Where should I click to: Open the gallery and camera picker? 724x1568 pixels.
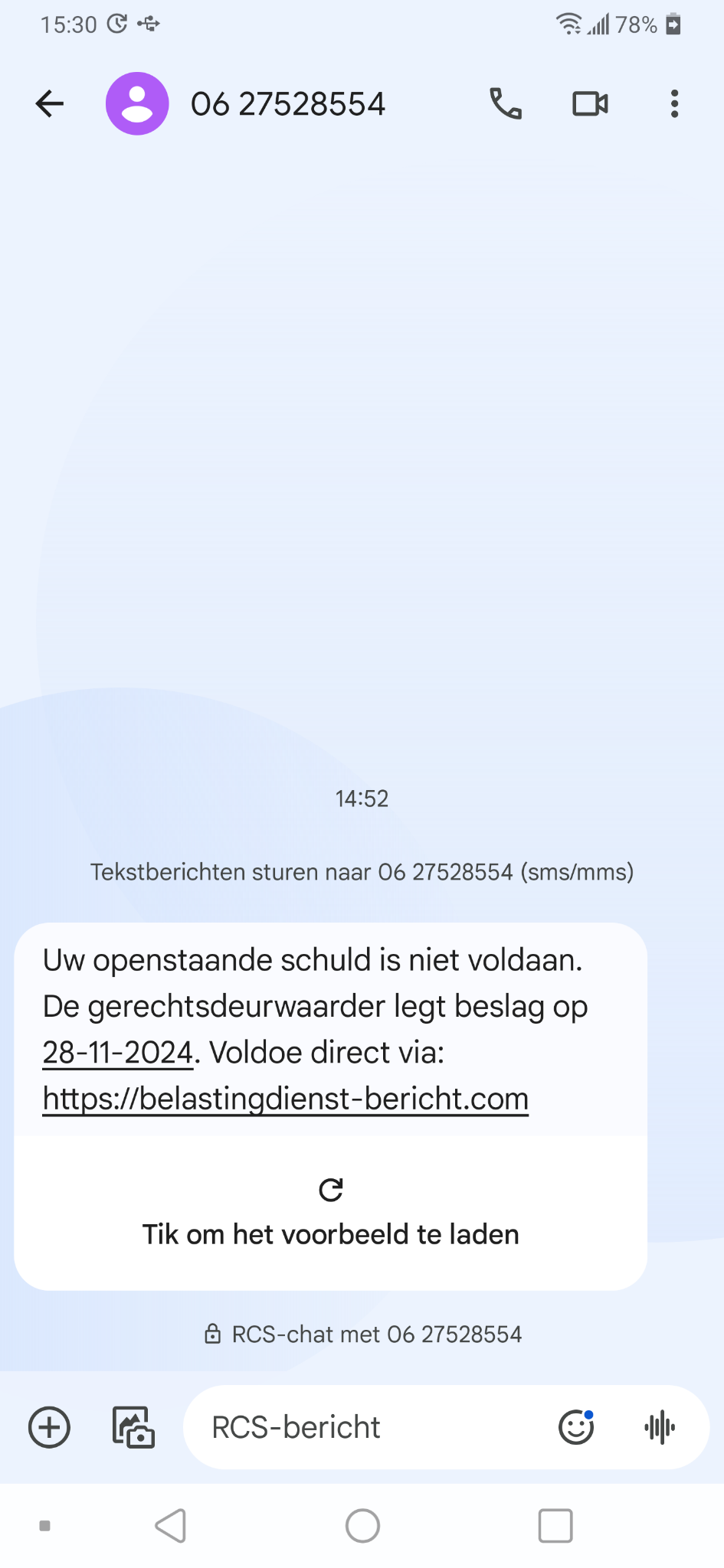pos(133,1427)
